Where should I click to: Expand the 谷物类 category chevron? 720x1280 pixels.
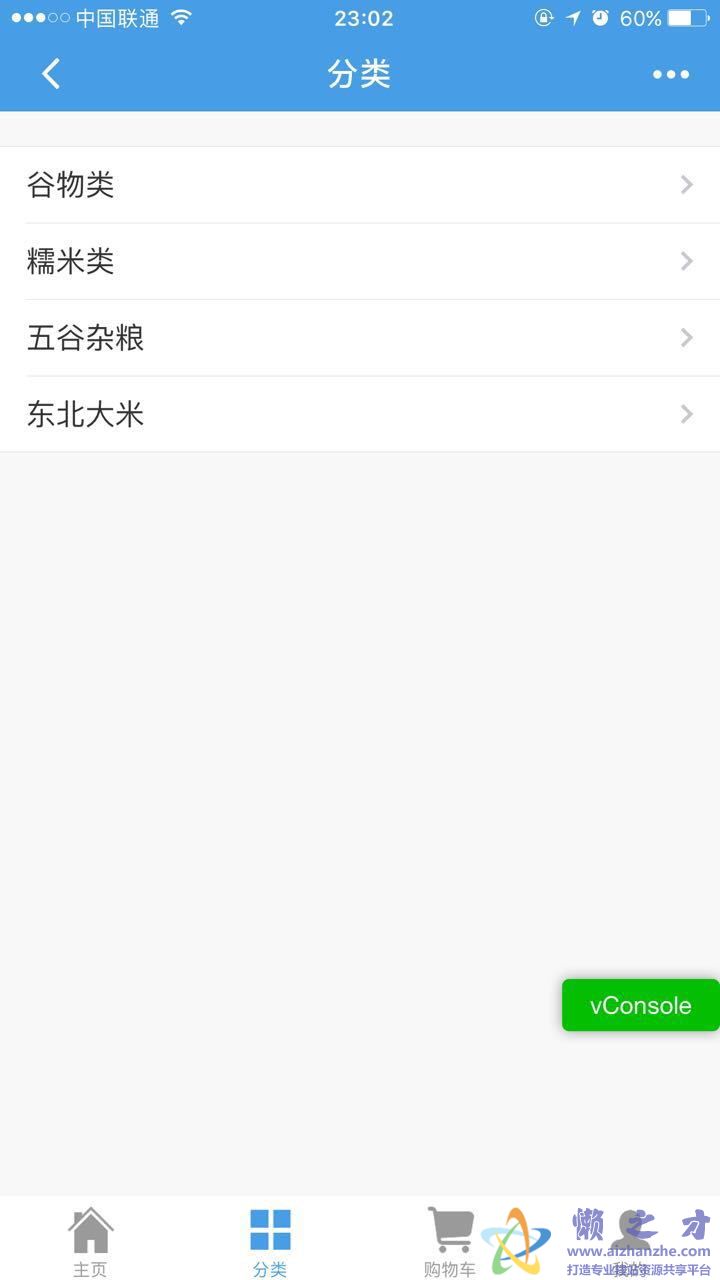pyautogui.click(x=686, y=184)
